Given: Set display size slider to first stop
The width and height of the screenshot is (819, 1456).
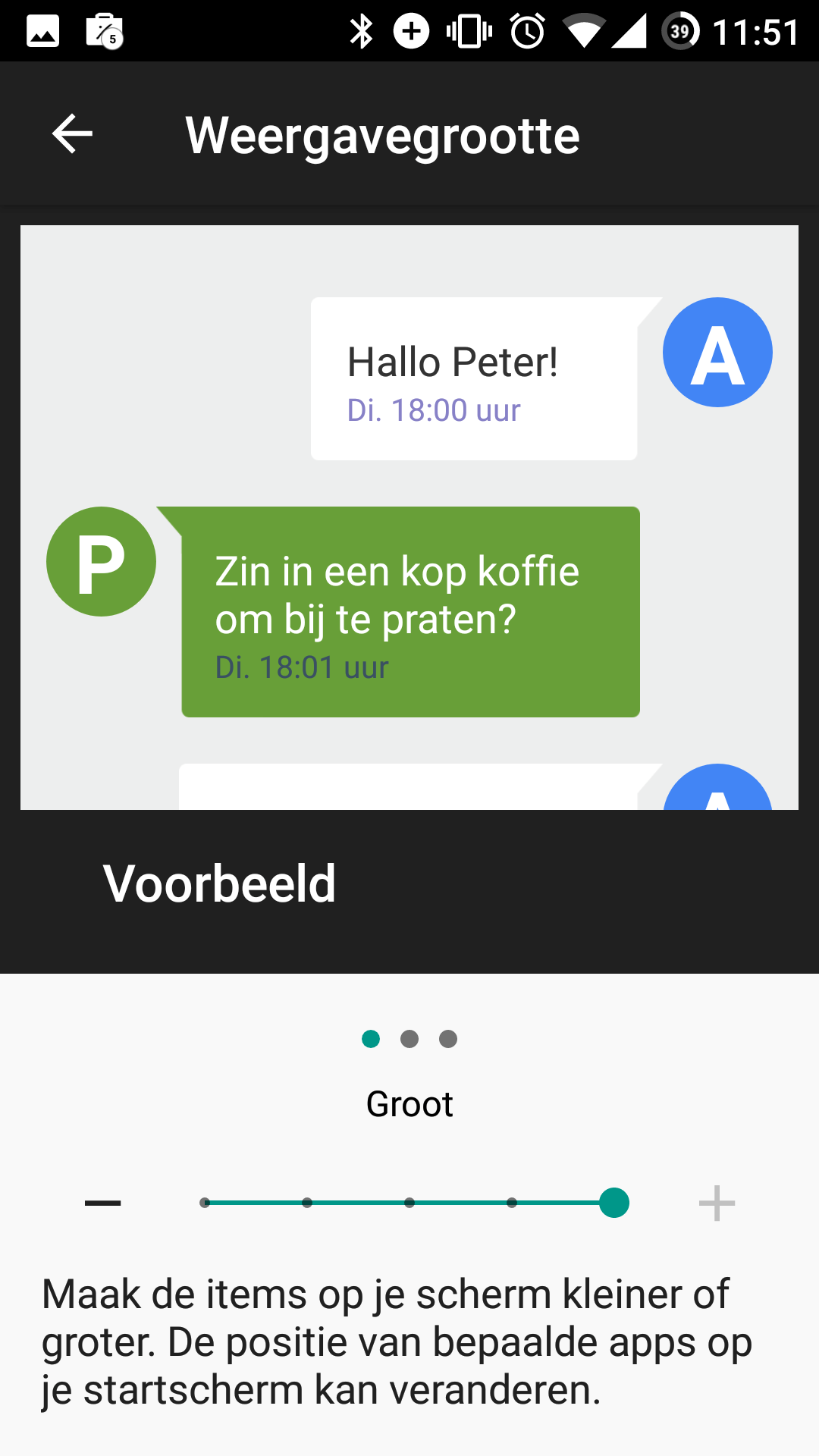Looking at the screenshot, I should click(205, 1203).
